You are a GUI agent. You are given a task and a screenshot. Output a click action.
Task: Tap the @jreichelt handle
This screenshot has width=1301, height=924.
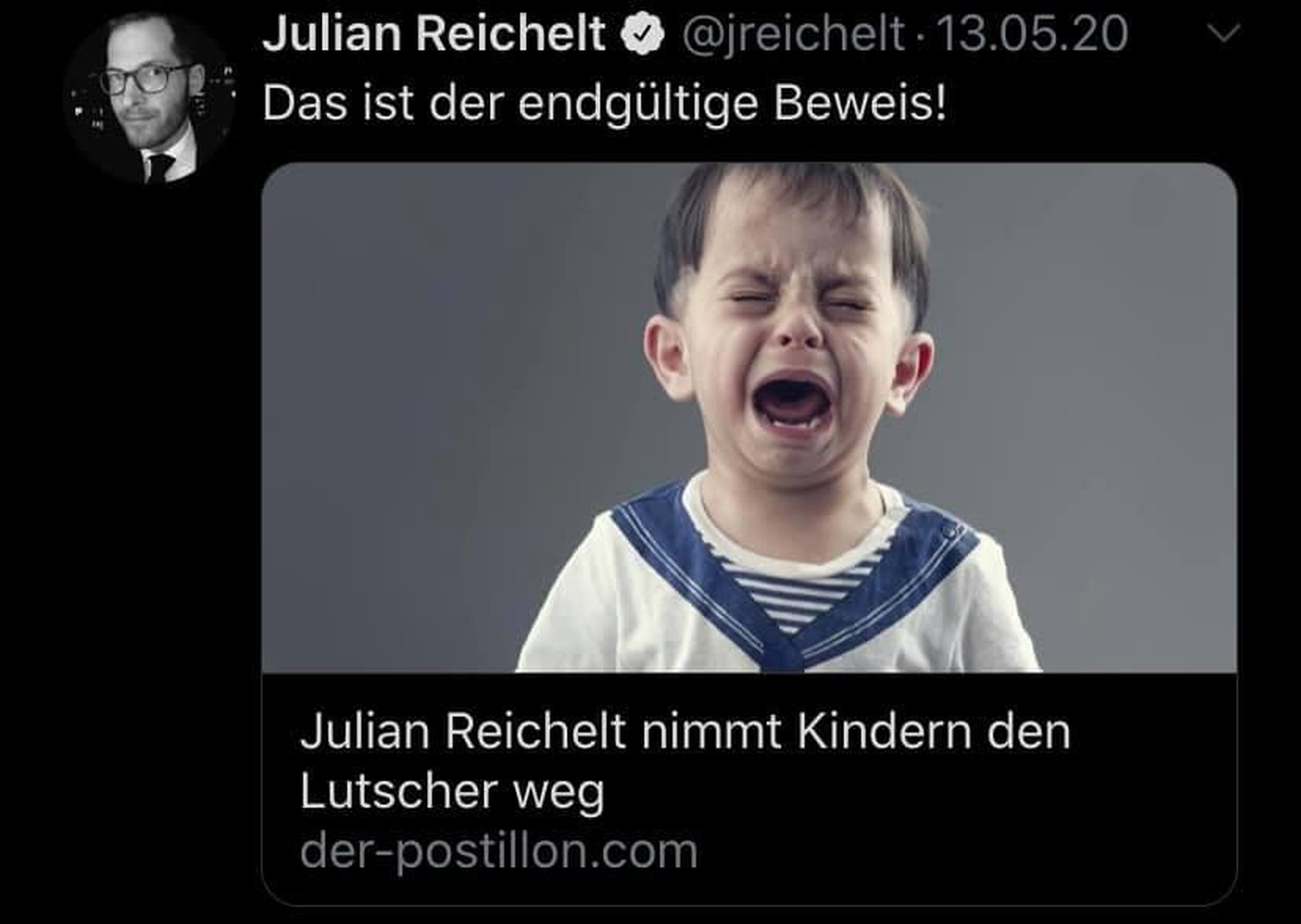[x=792, y=35]
